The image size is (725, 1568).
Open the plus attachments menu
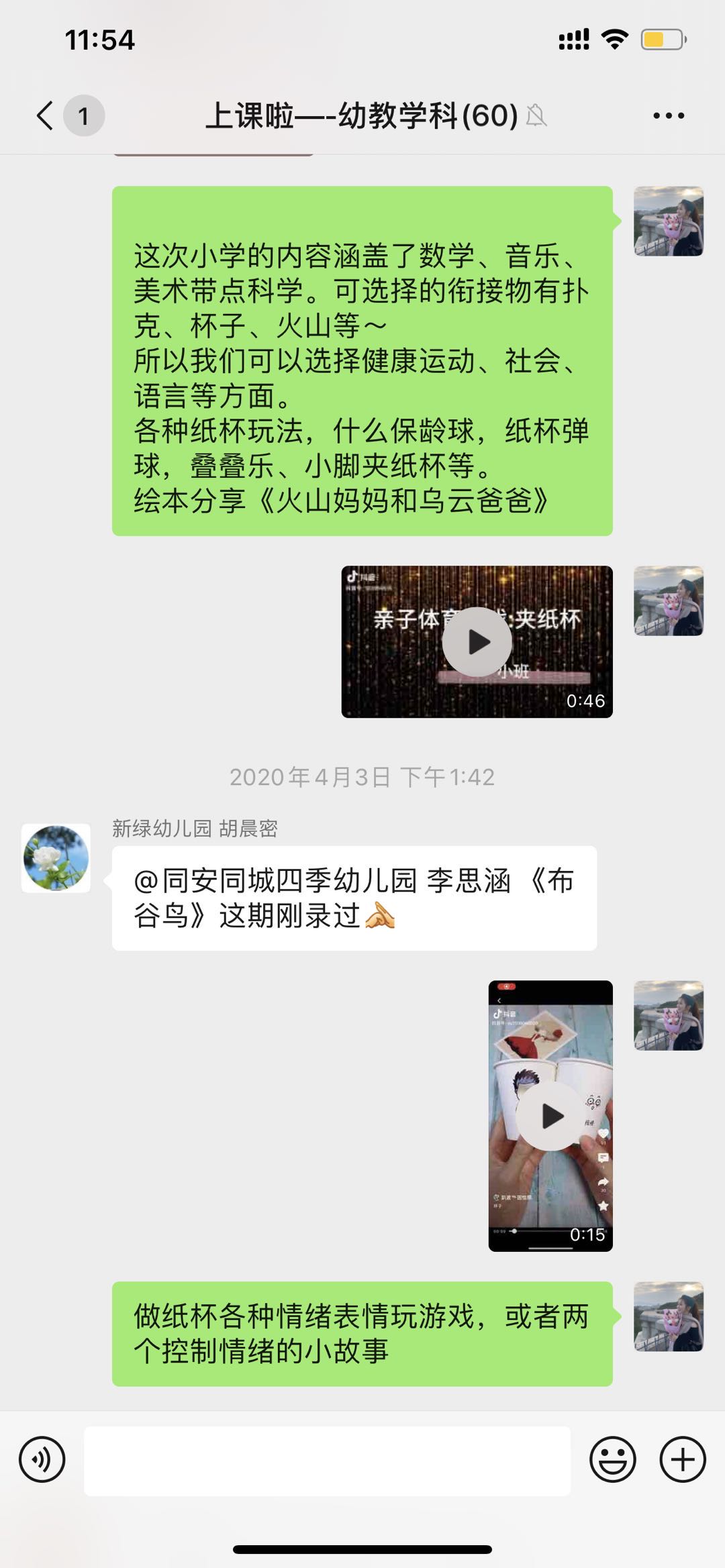(x=683, y=1459)
